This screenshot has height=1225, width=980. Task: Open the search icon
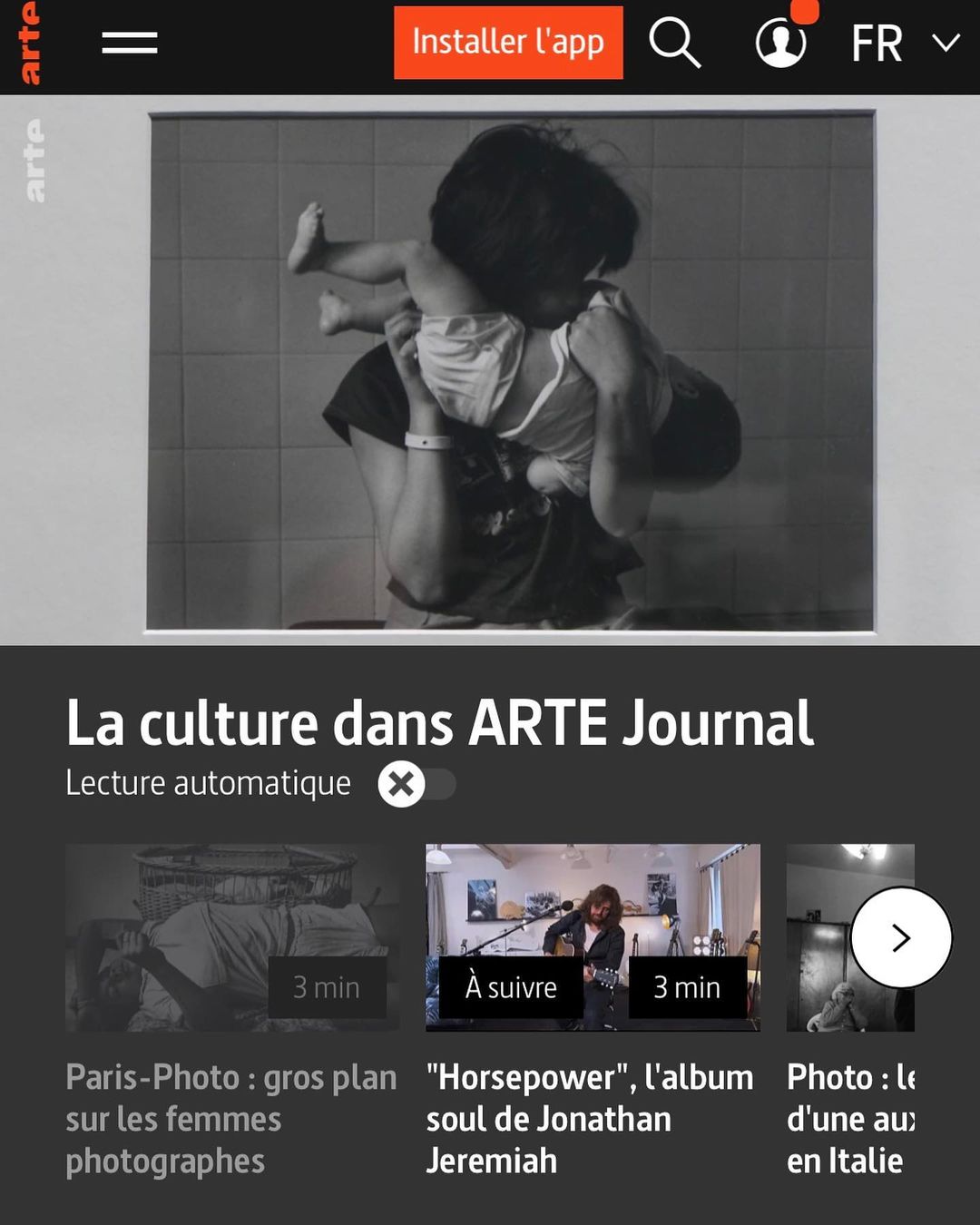(674, 43)
